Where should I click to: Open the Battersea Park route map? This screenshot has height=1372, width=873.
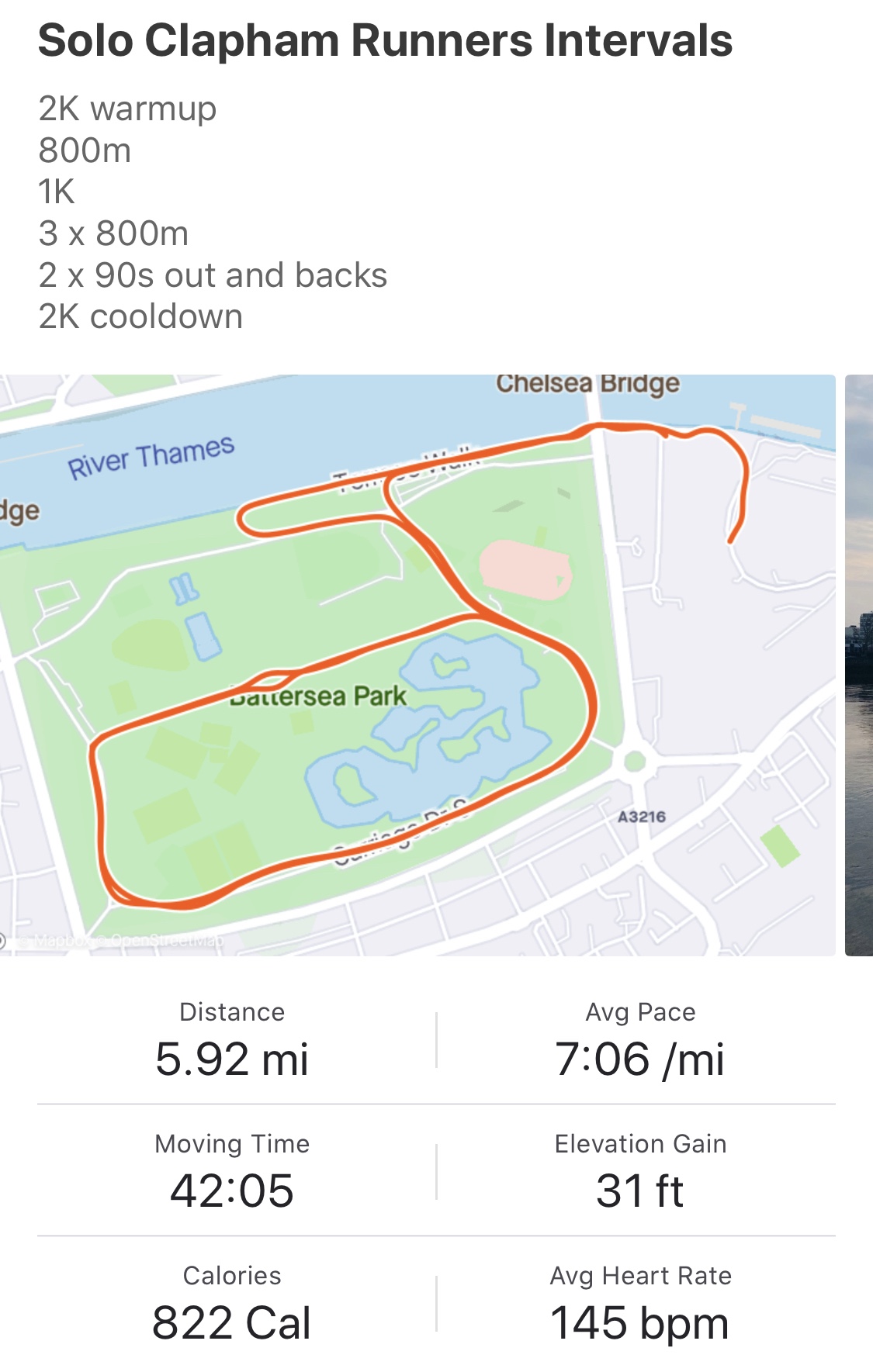417,665
